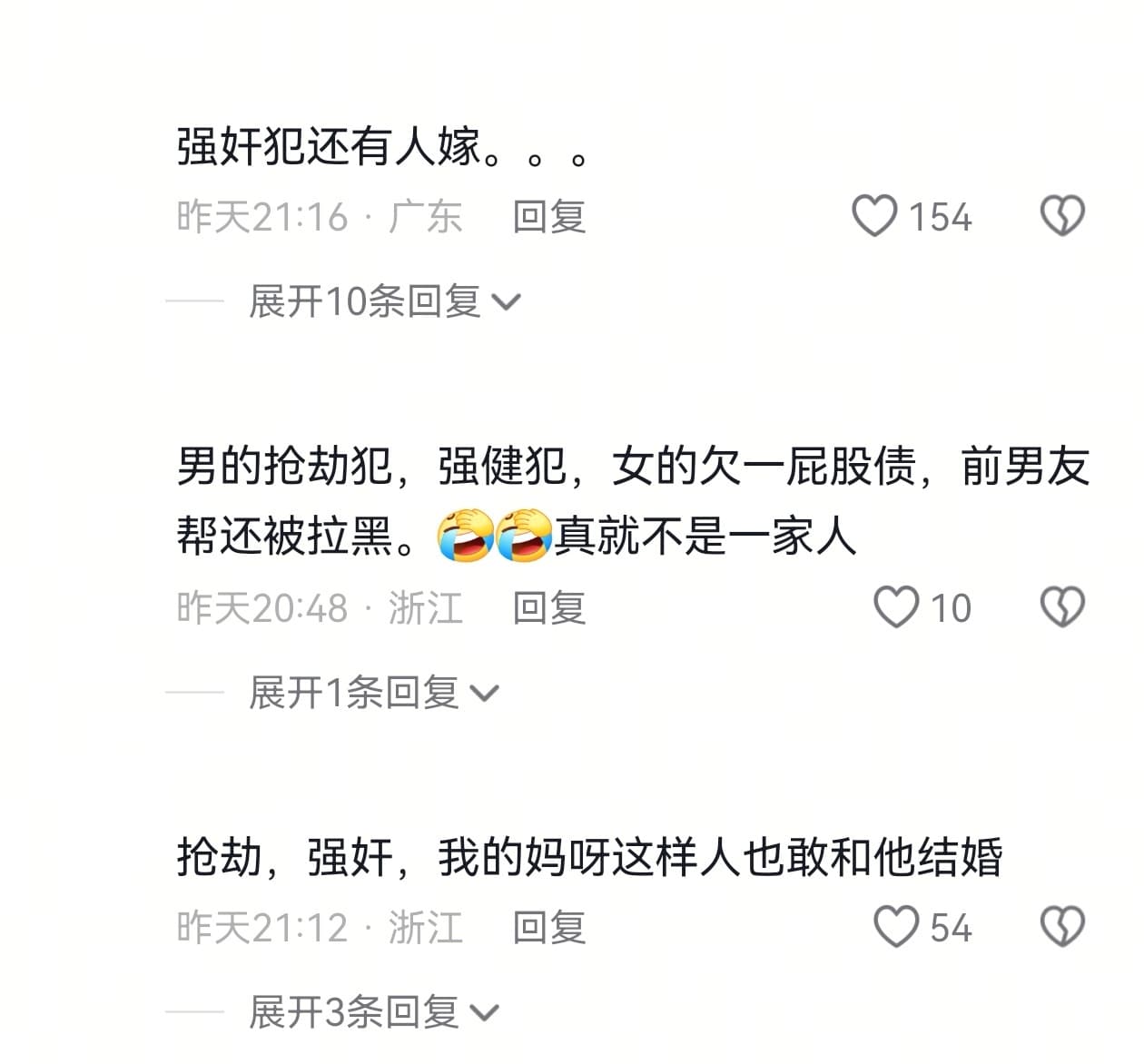Dislike the comment posted at 昨天21:12
The image size is (1144, 1064).
pos(1061,927)
